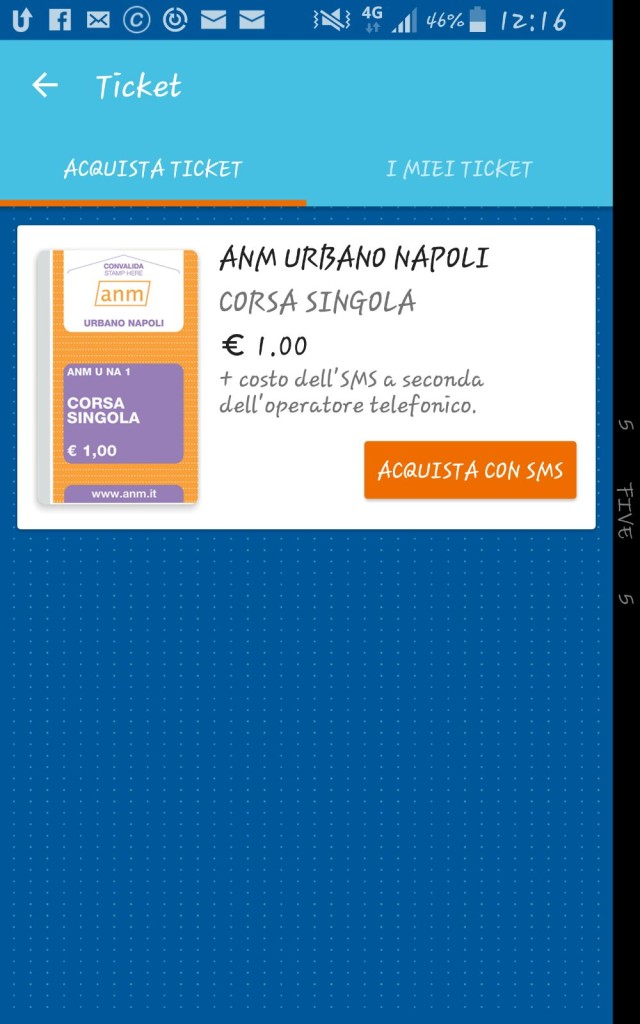Select the ACQUISTA TICKET tab

(153, 169)
